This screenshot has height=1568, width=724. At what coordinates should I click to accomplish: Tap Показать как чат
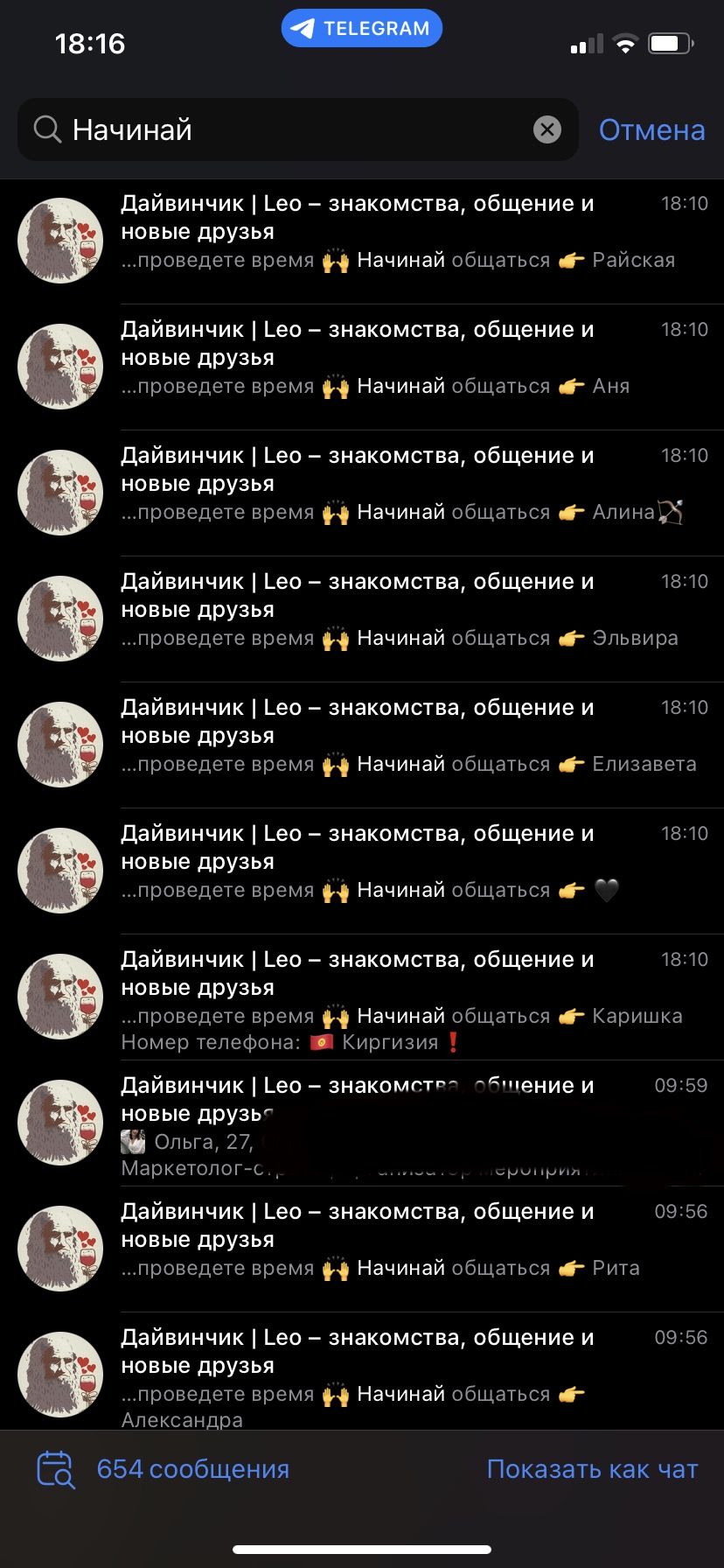tap(592, 1469)
